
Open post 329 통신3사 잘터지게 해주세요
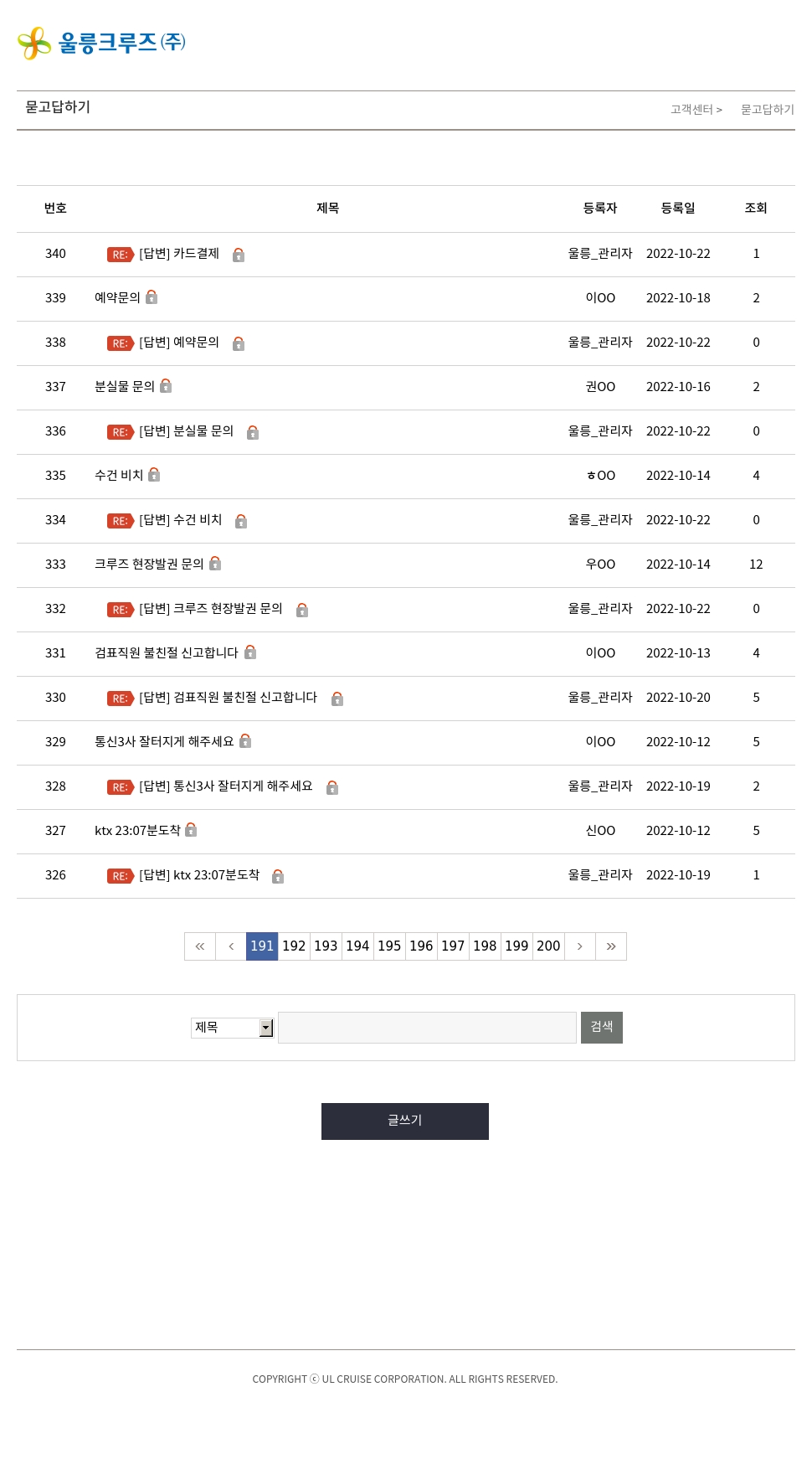[164, 742]
